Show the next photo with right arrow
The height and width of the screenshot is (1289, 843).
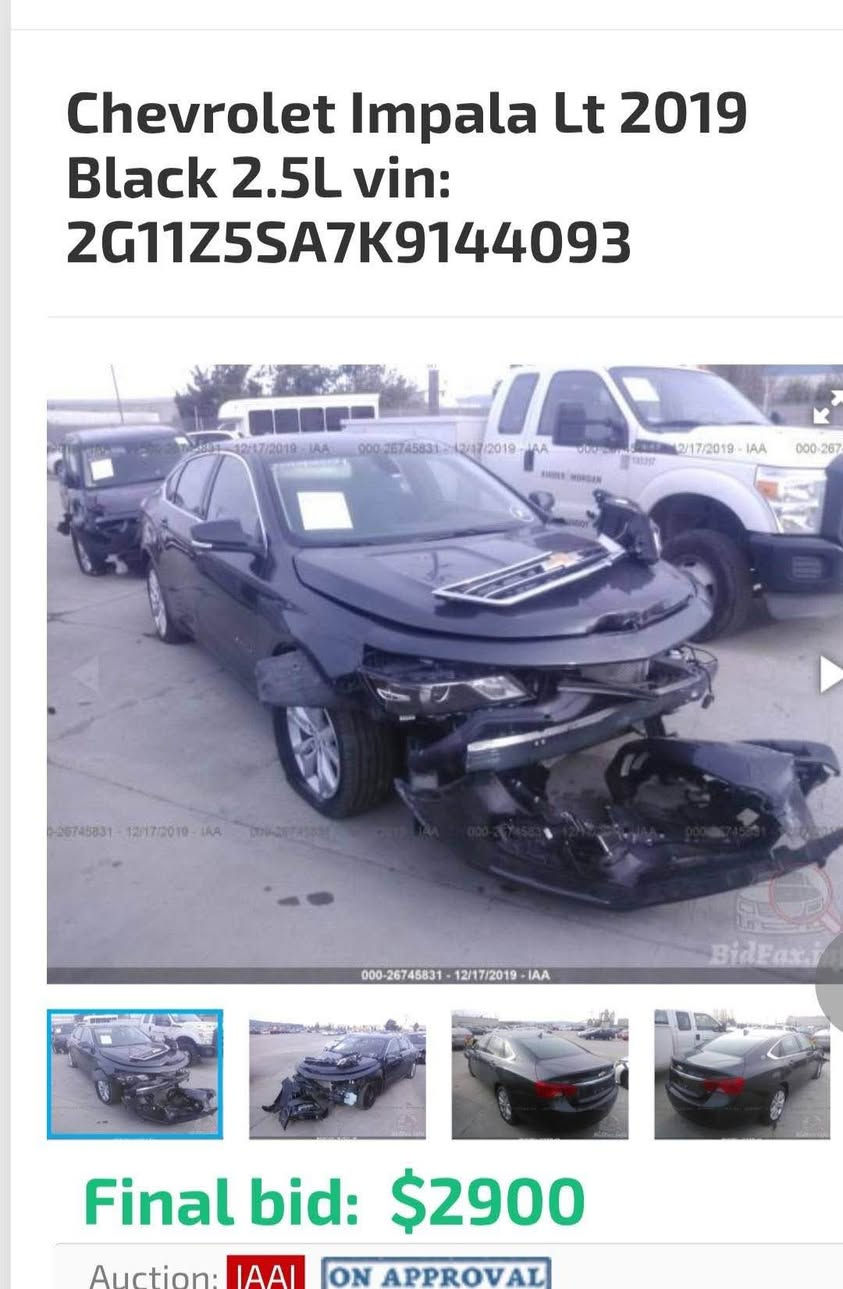point(829,674)
